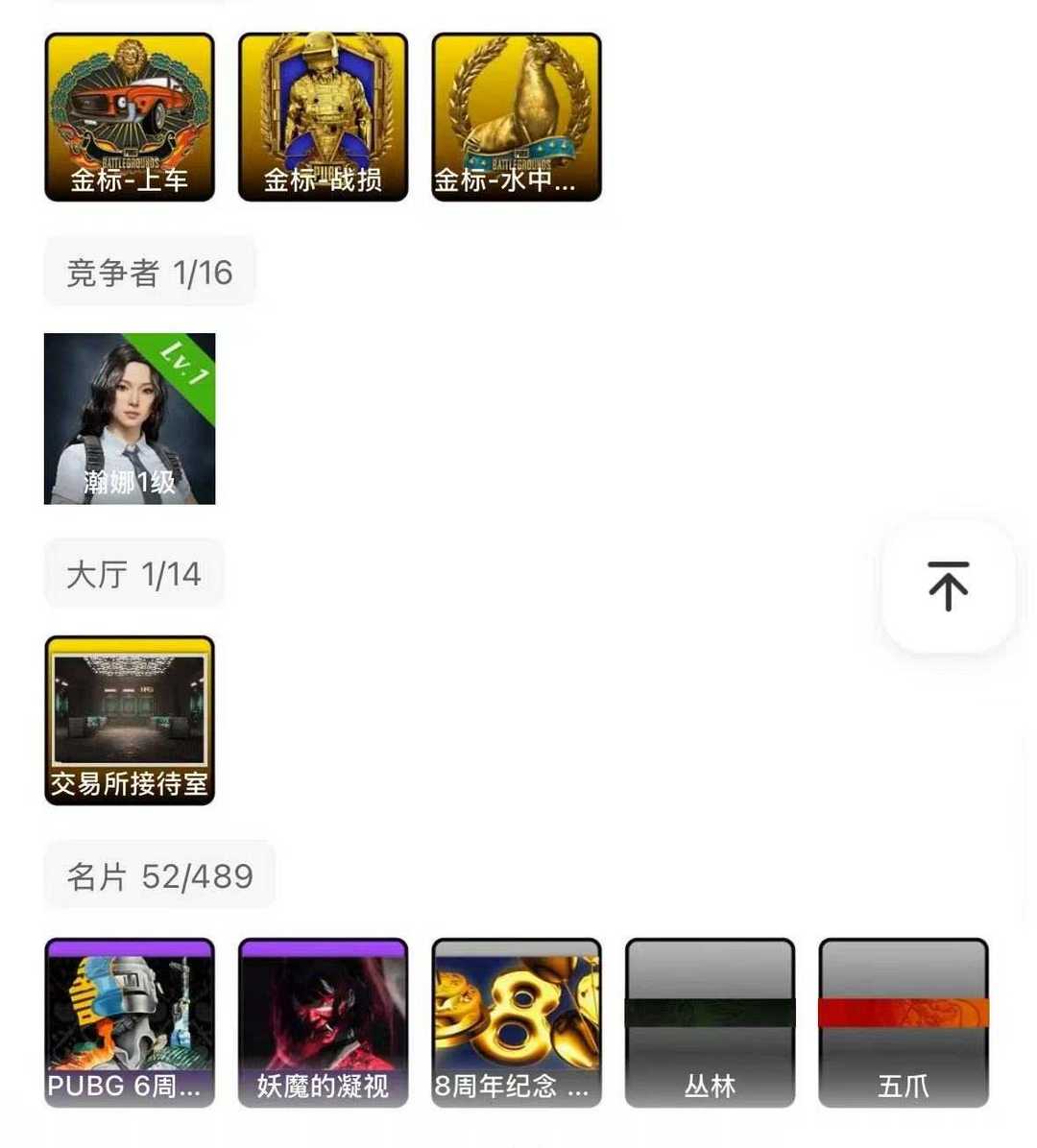Open the 金标-上车 item tile
This screenshot has width=1037, height=1148.
[130, 117]
